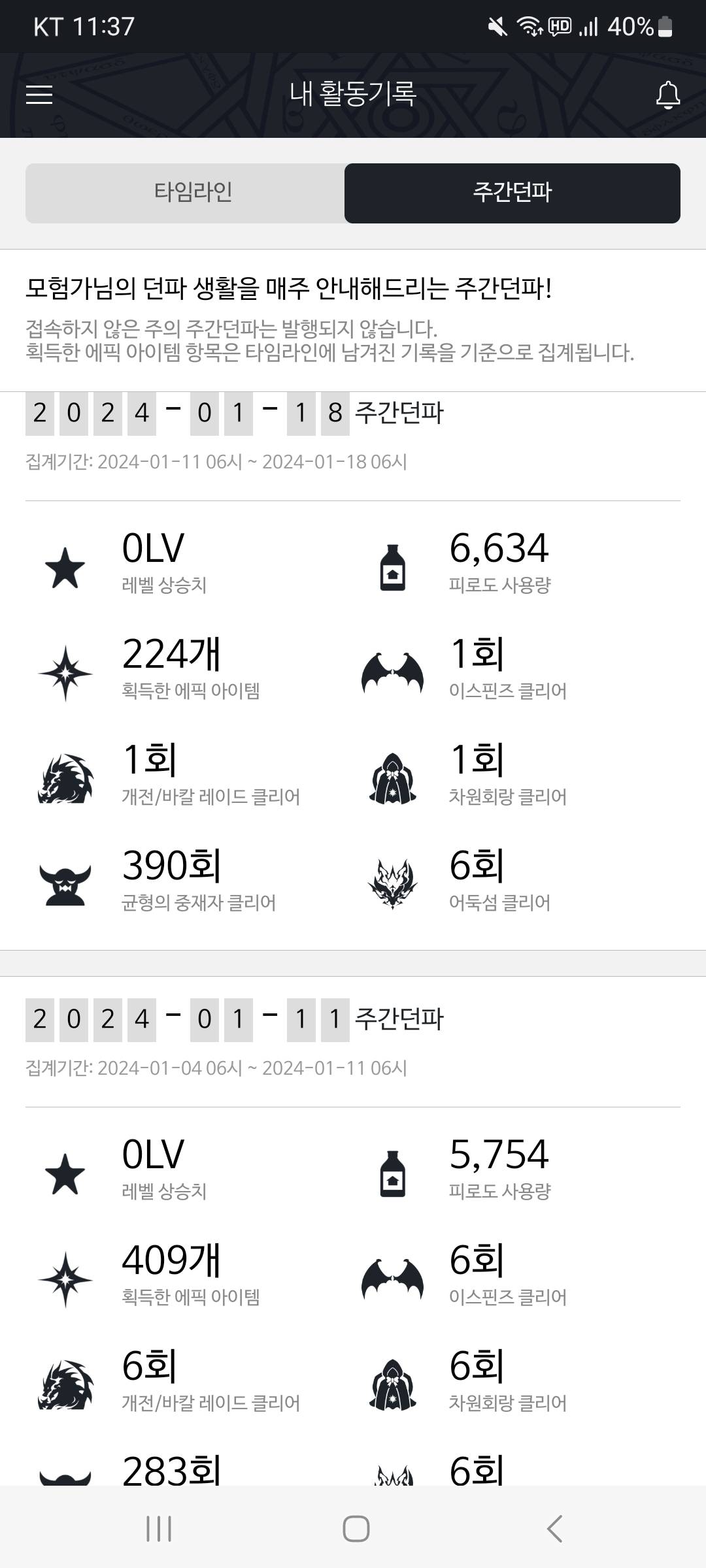Select the 주간던파 tab

point(512,193)
